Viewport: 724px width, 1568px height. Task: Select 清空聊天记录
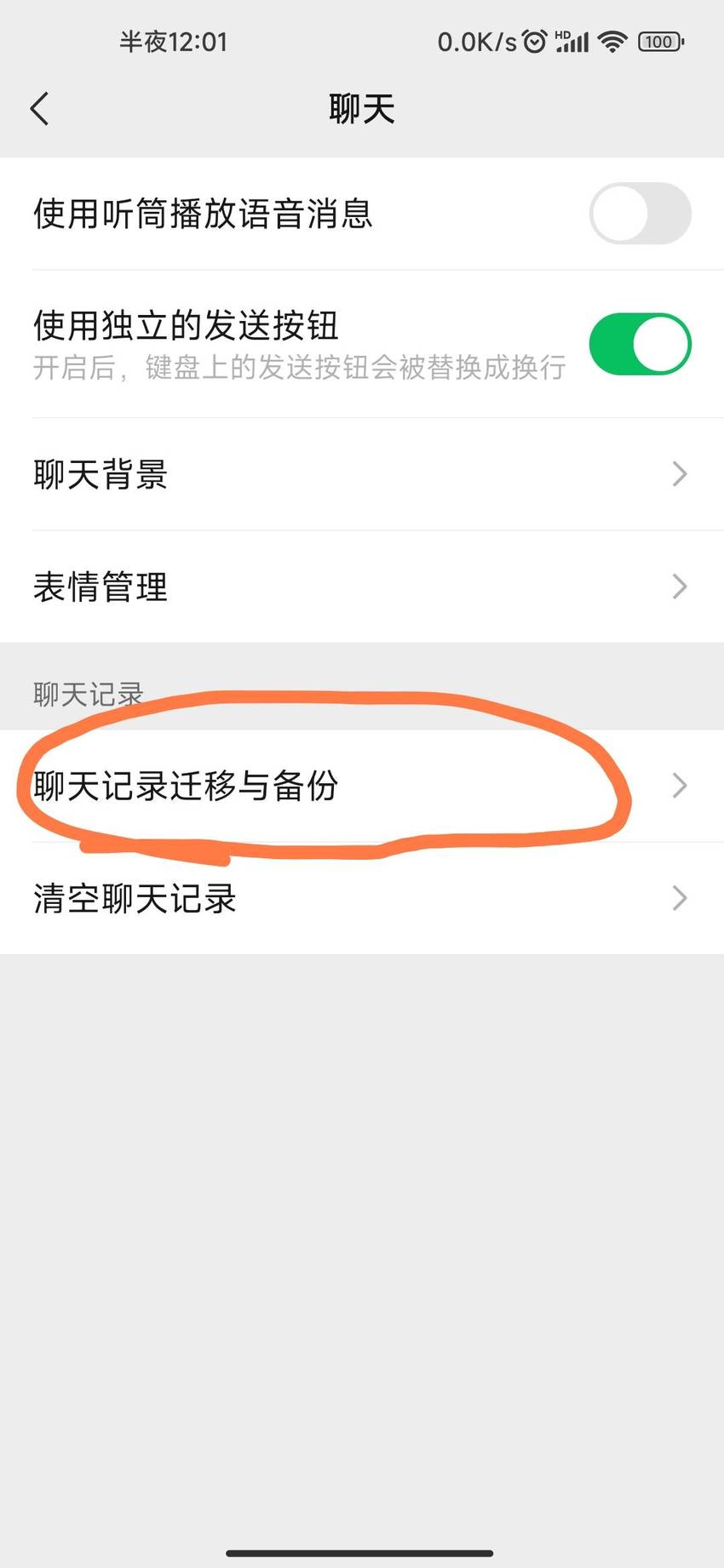362,898
